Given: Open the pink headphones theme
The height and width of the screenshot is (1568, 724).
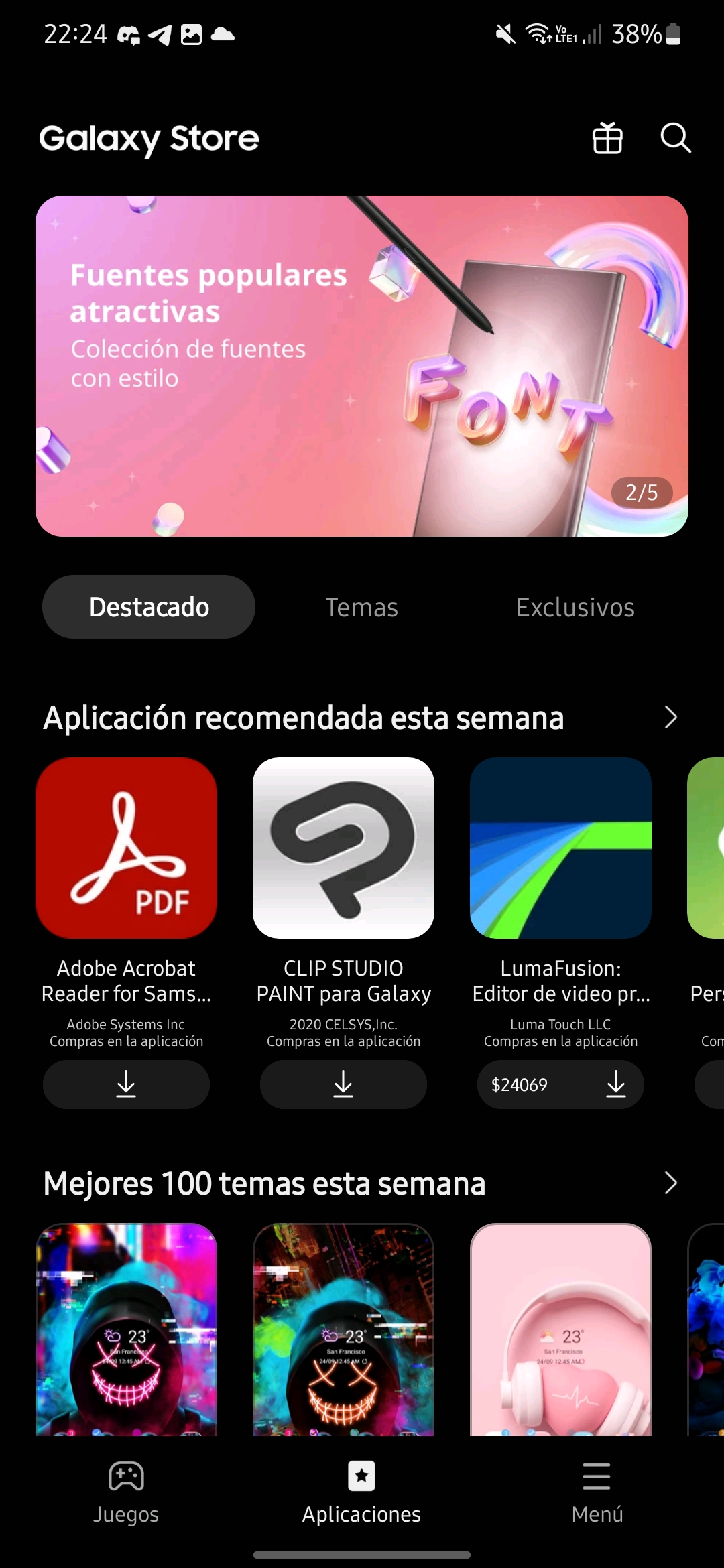Looking at the screenshot, I should pos(560,1329).
